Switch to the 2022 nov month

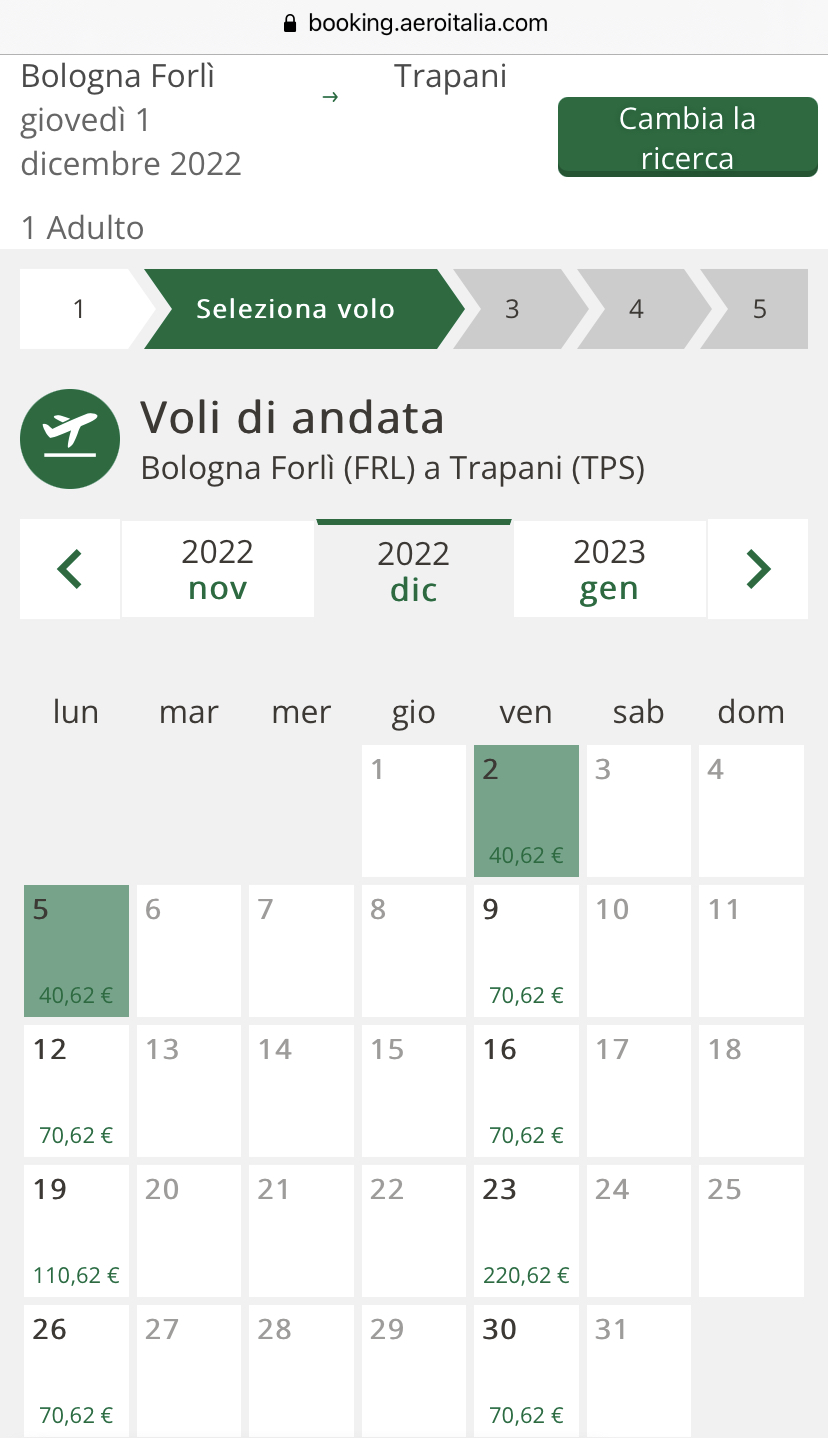(x=218, y=569)
